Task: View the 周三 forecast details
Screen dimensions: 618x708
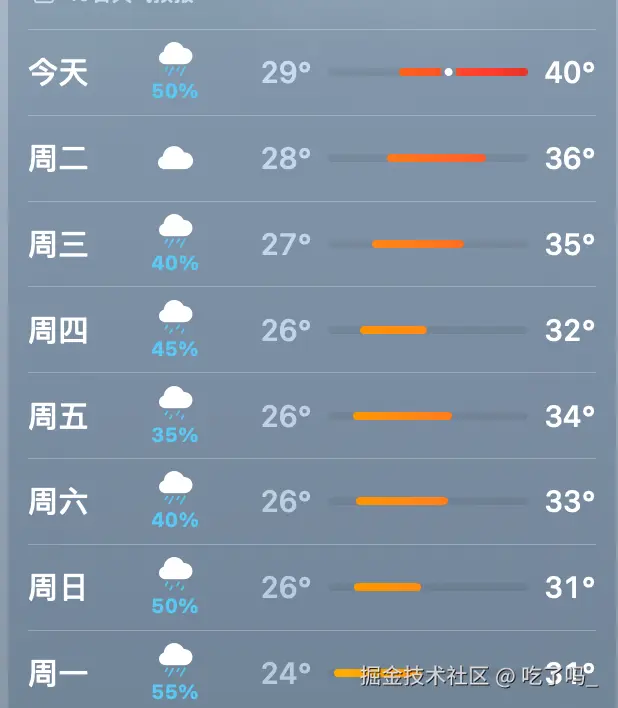Action: tap(310, 244)
